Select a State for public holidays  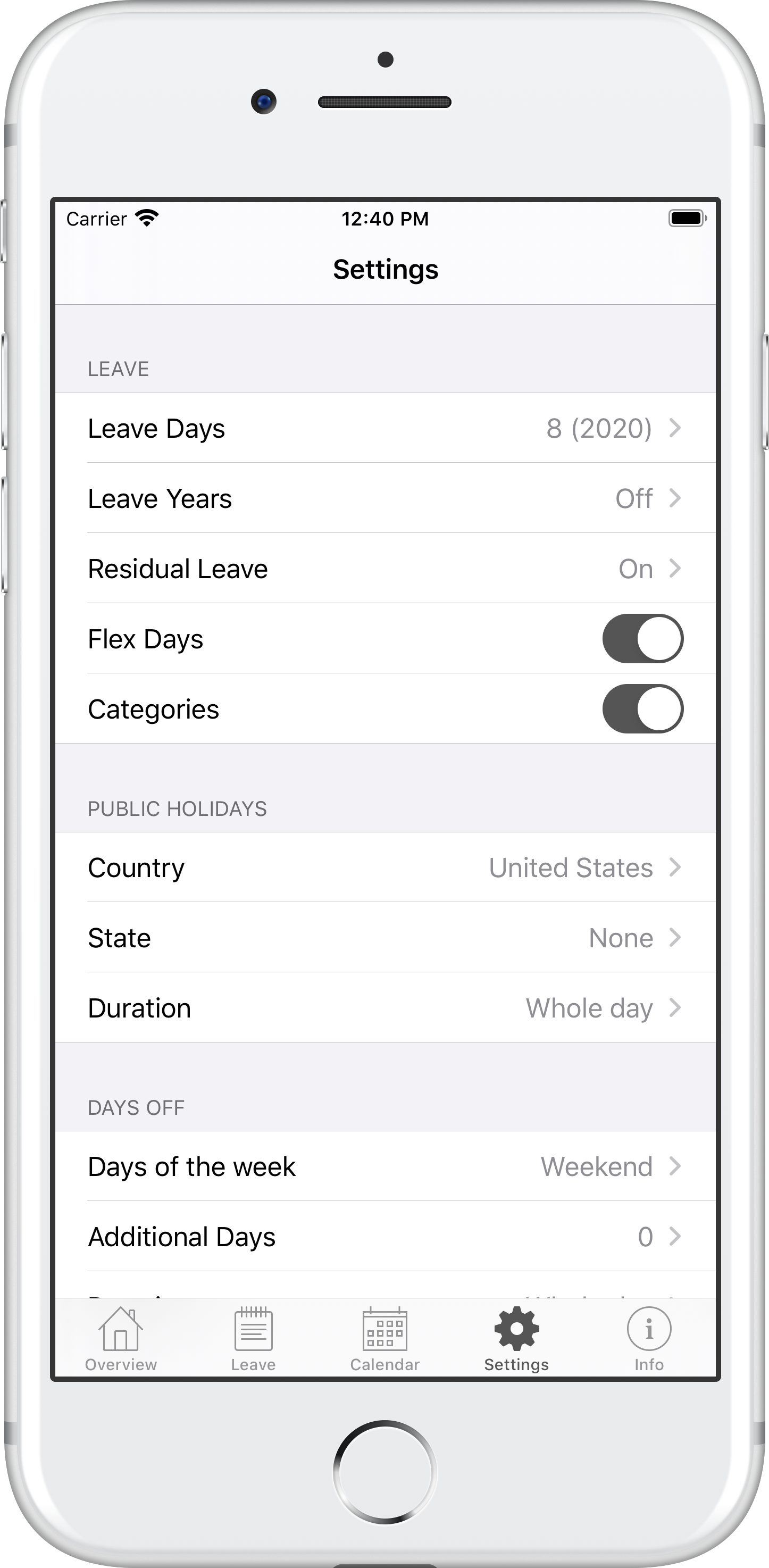pos(384,937)
